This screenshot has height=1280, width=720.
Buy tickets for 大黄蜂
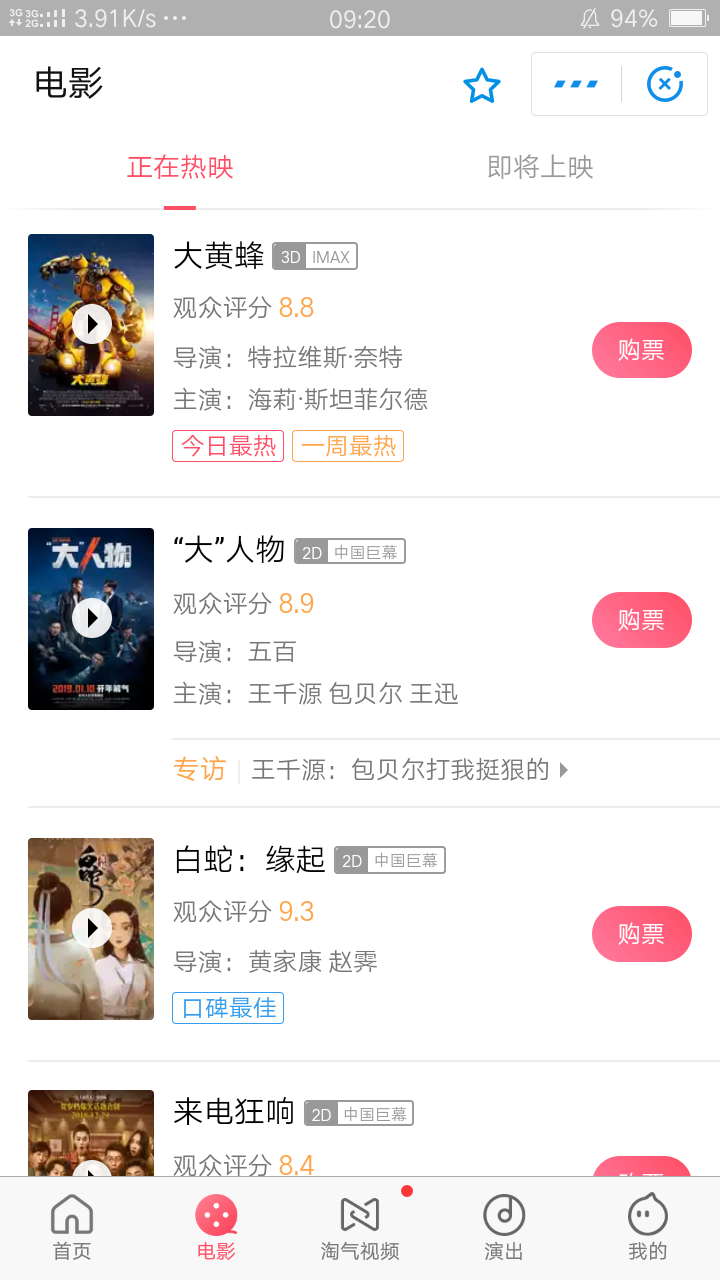point(642,350)
